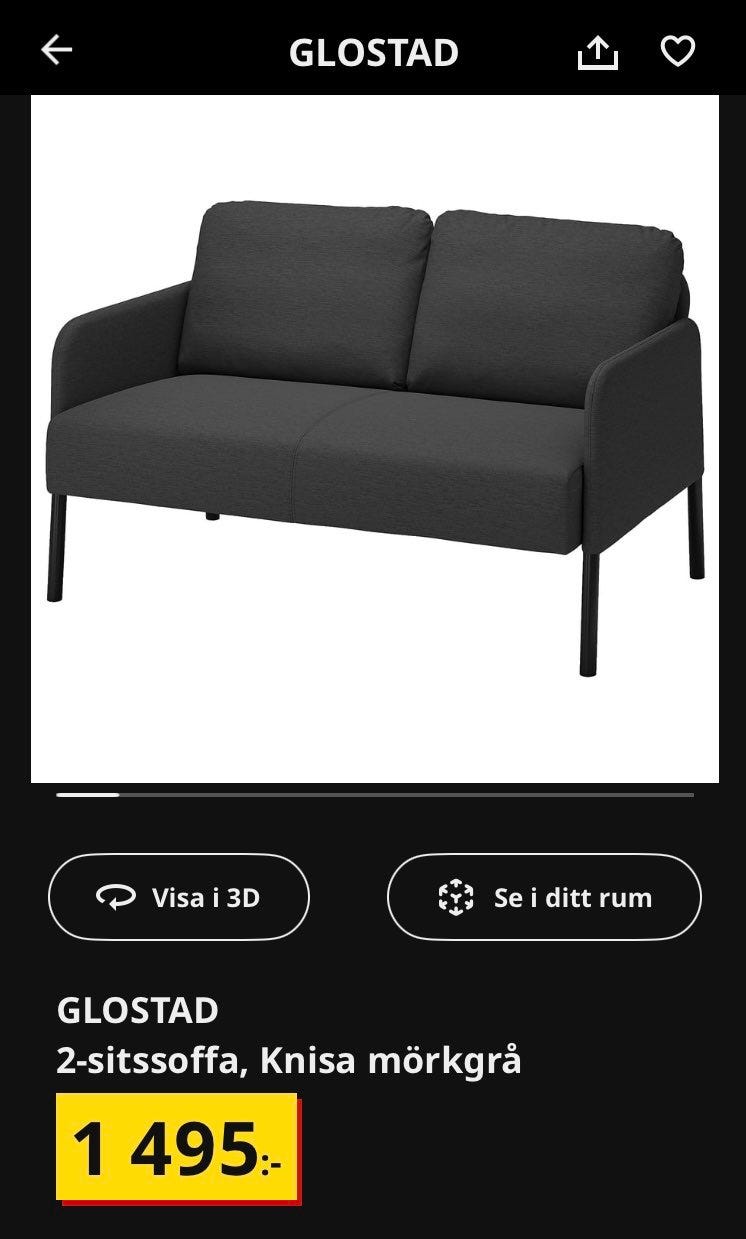Open the 2-sitssoffa Knisa mörkgrå description
Screen dimensions: 746x1239
[x=288, y=1063]
